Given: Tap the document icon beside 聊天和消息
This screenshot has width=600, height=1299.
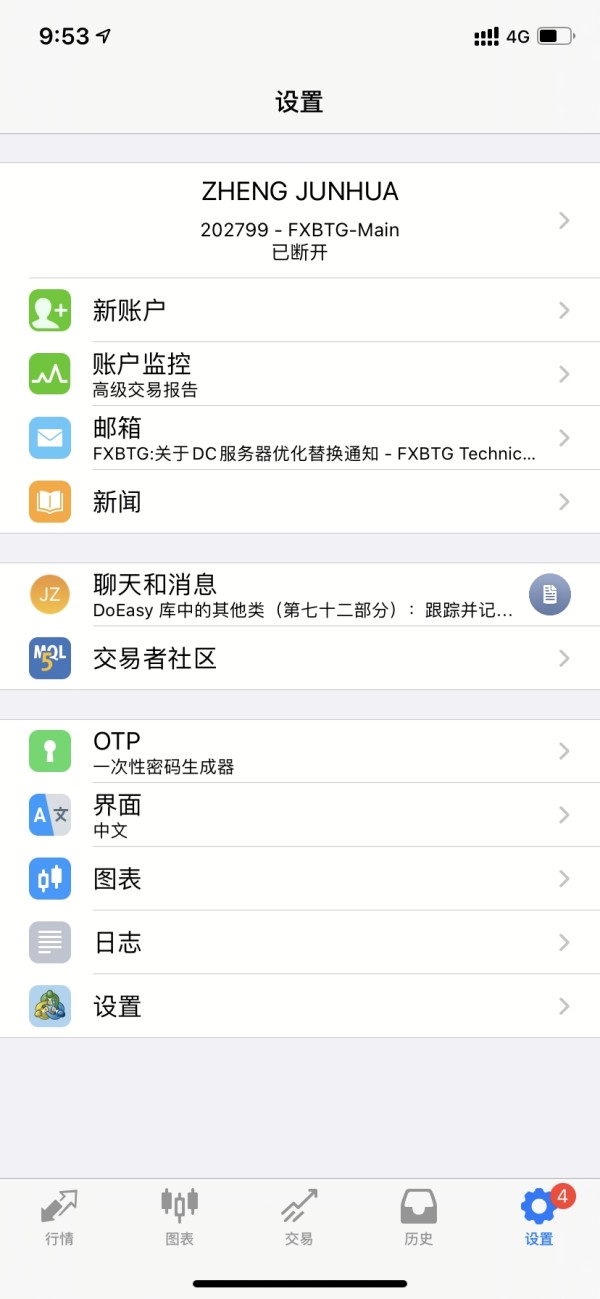Looking at the screenshot, I should click(x=549, y=594).
